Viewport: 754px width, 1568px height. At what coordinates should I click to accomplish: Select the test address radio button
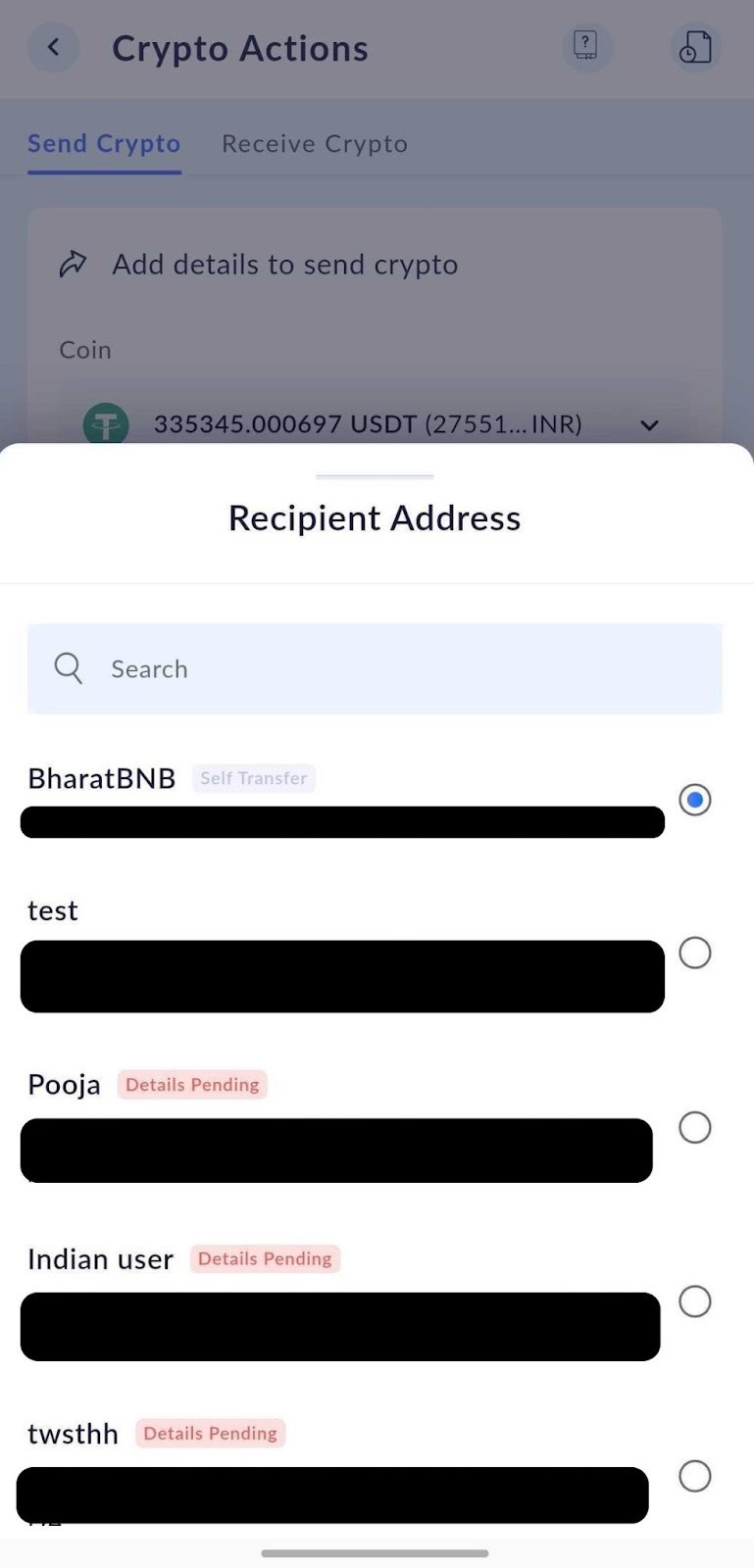[x=694, y=953]
